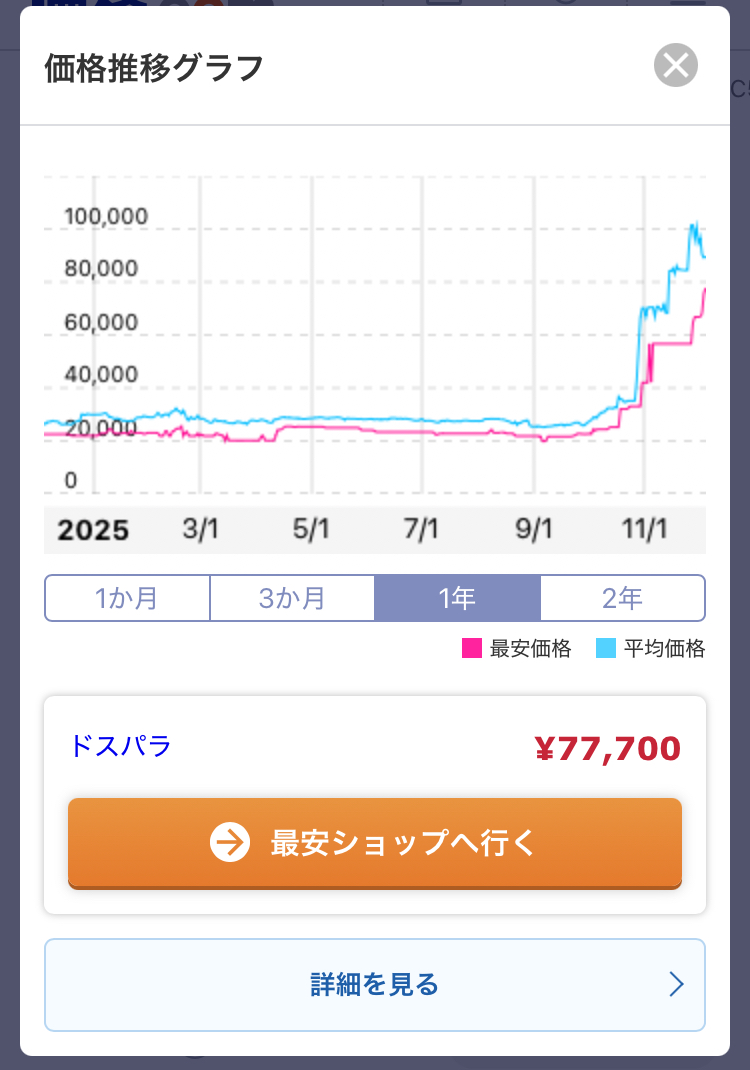Screen dimensions: 750x1070
Task: Open the ドスパラ shop link
Action: coord(120,746)
